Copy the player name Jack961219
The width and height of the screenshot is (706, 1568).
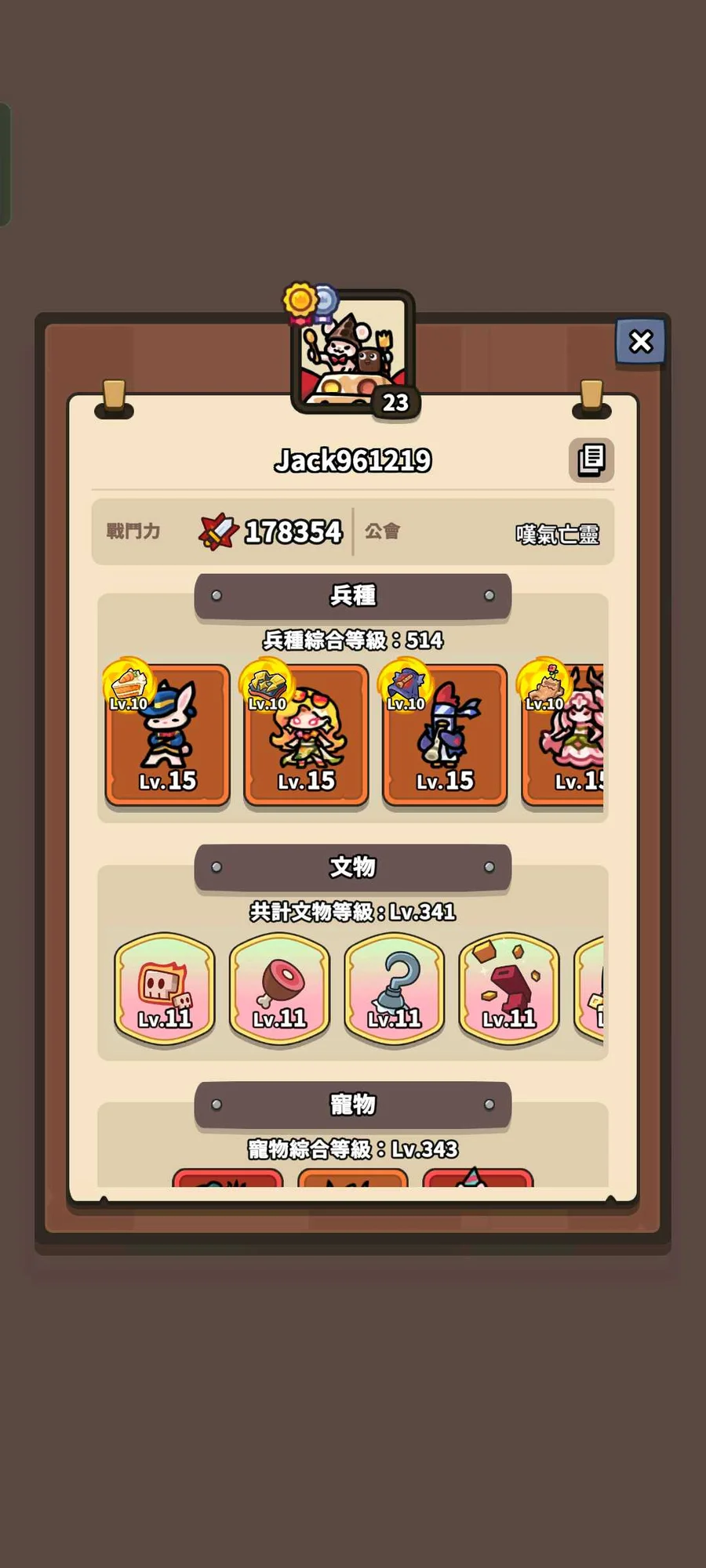pos(591,459)
